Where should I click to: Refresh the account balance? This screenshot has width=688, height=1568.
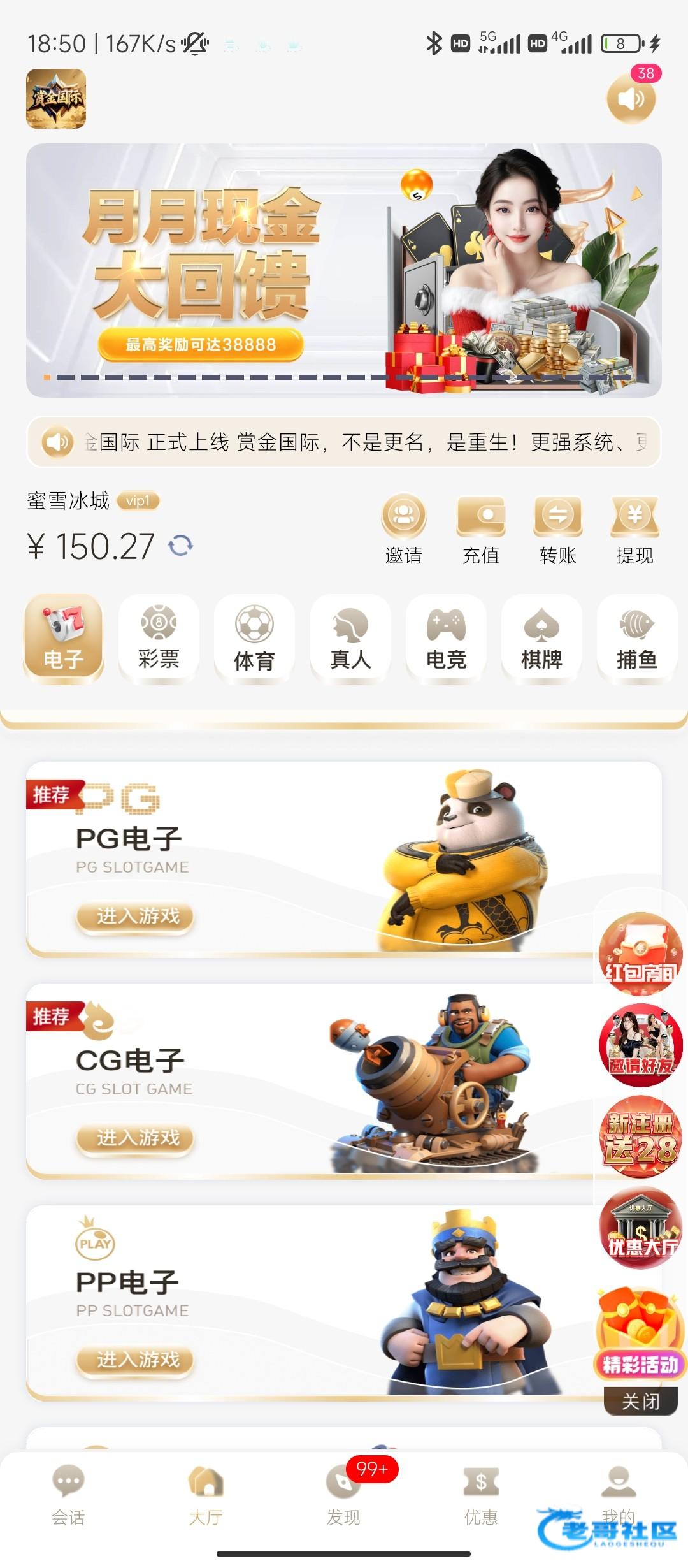181,546
